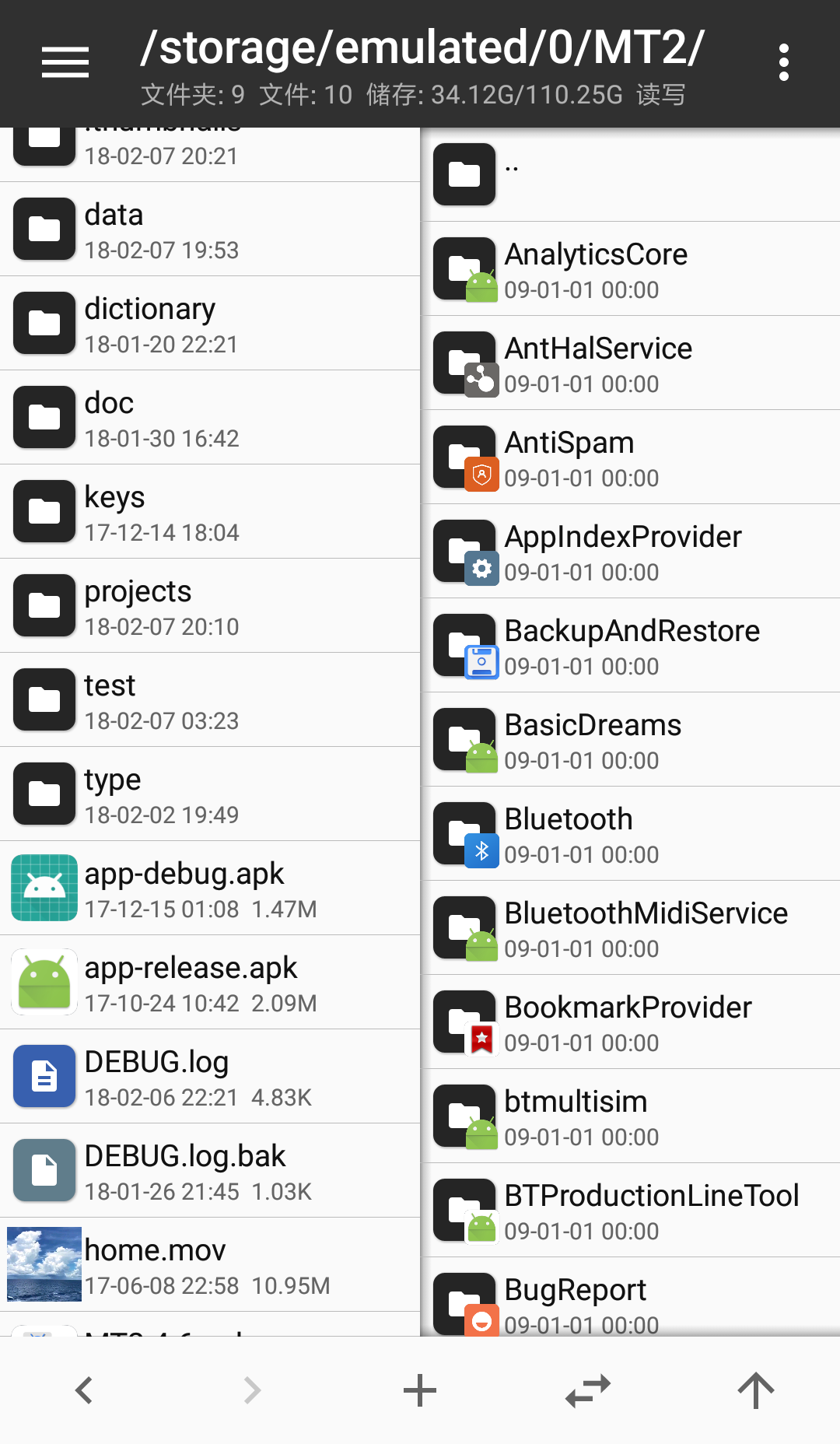This screenshot has width=840, height=1444.
Task: Swap panels with the exchange arrows
Action: coord(588,1390)
